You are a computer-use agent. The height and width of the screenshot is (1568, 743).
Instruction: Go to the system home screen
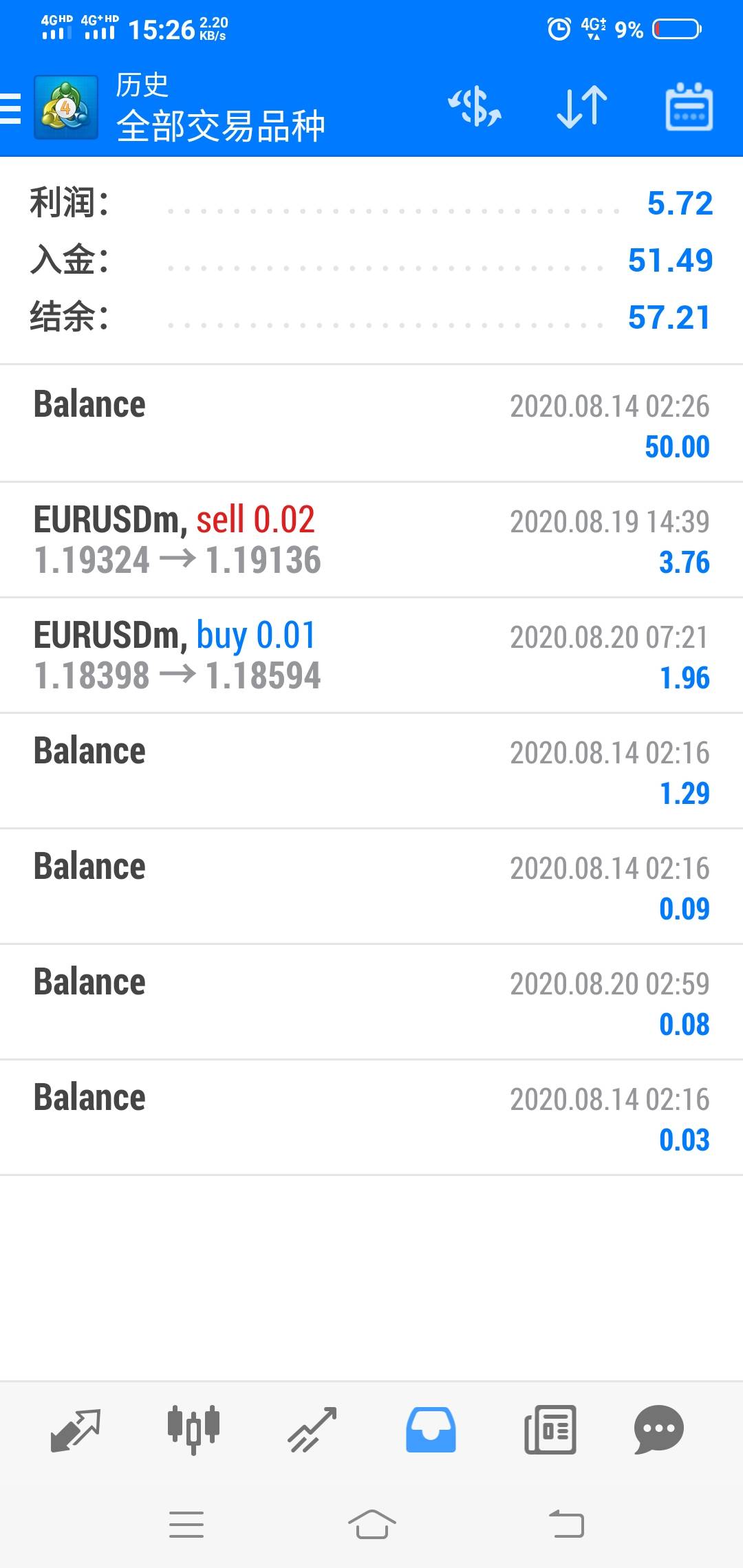[x=371, y=1525]
